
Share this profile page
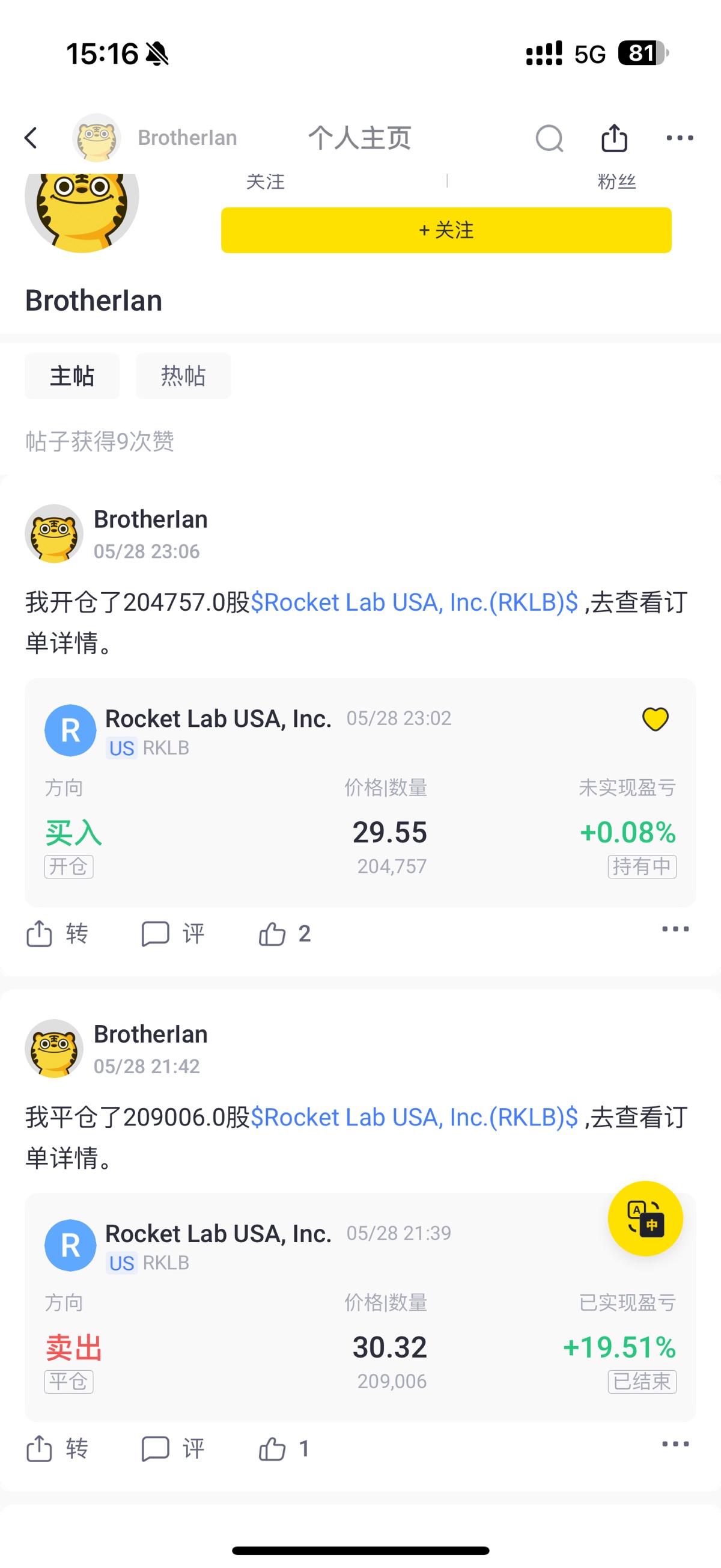pyautogui.click(x=614, y=138)
